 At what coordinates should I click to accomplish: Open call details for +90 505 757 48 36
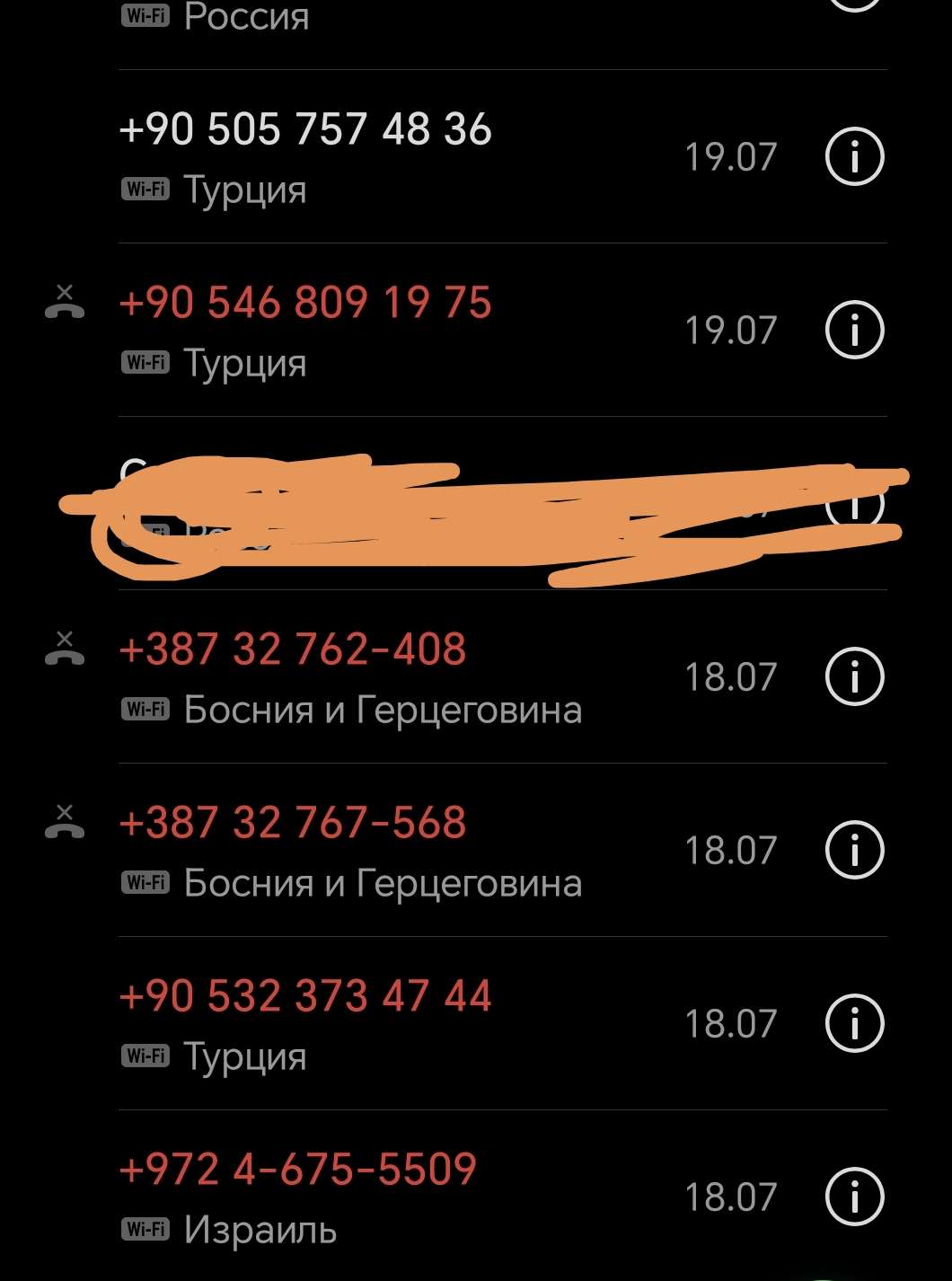(x=854, y=157)
